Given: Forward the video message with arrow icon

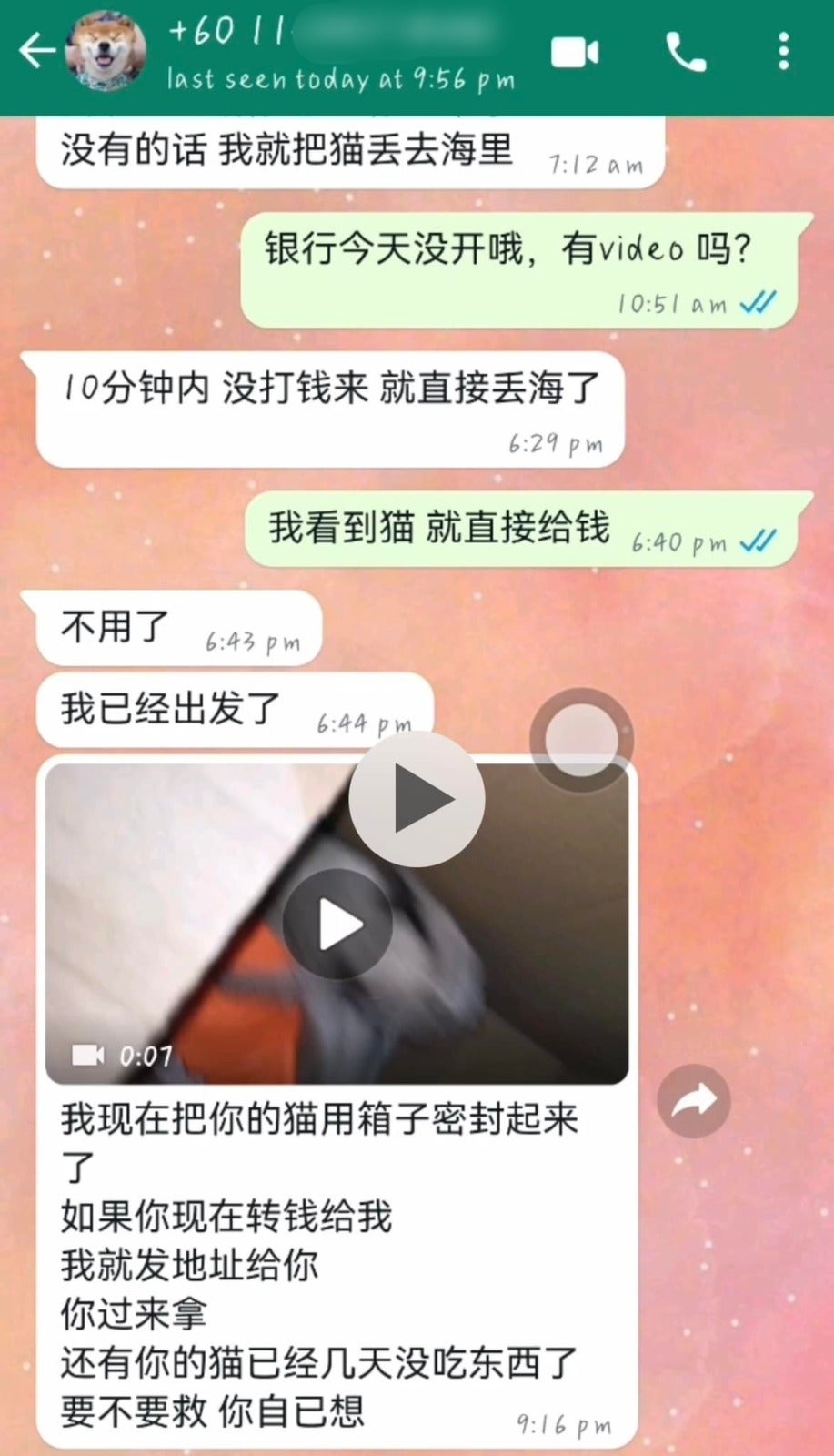Looking at the screenshot, I should point(694,1101).
